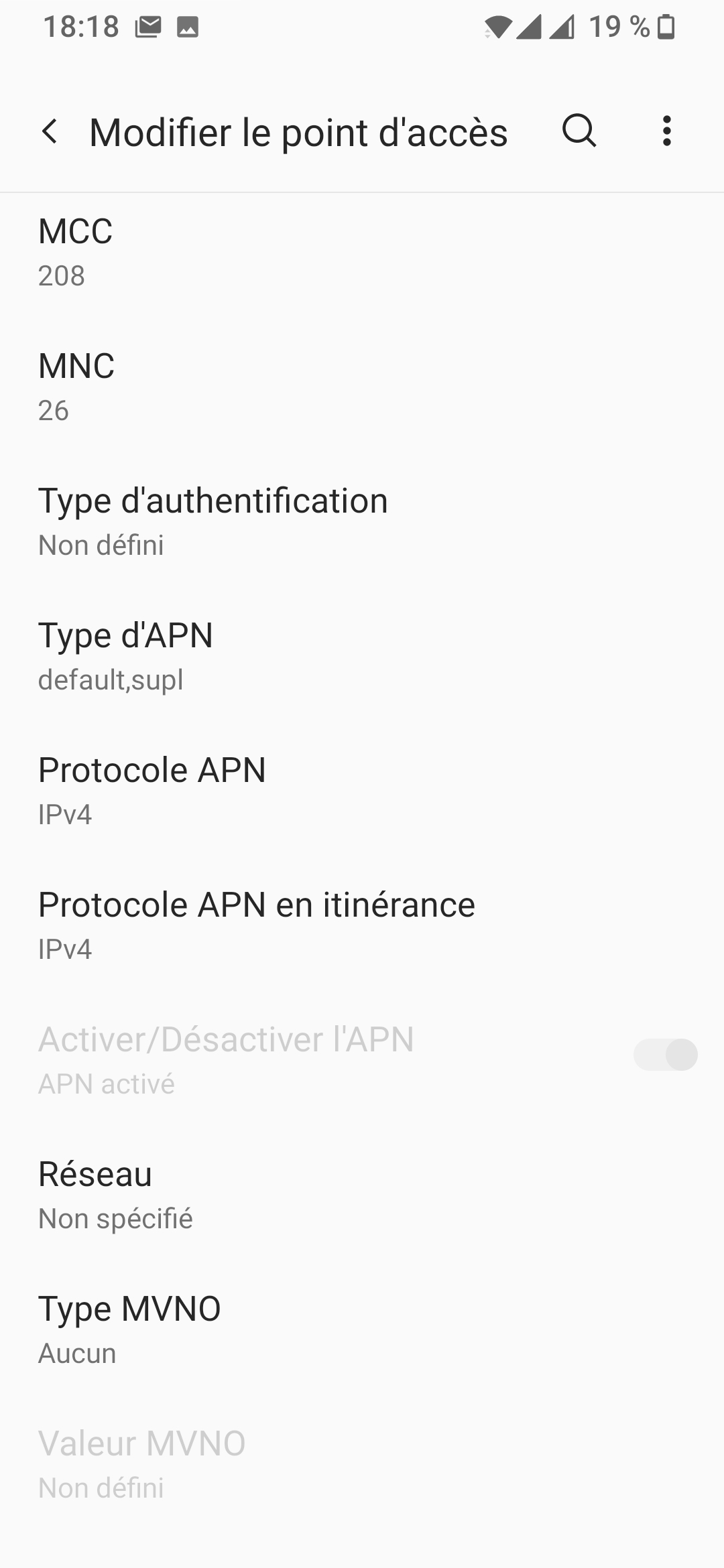Open the search icon in app bar

[579, 131]
